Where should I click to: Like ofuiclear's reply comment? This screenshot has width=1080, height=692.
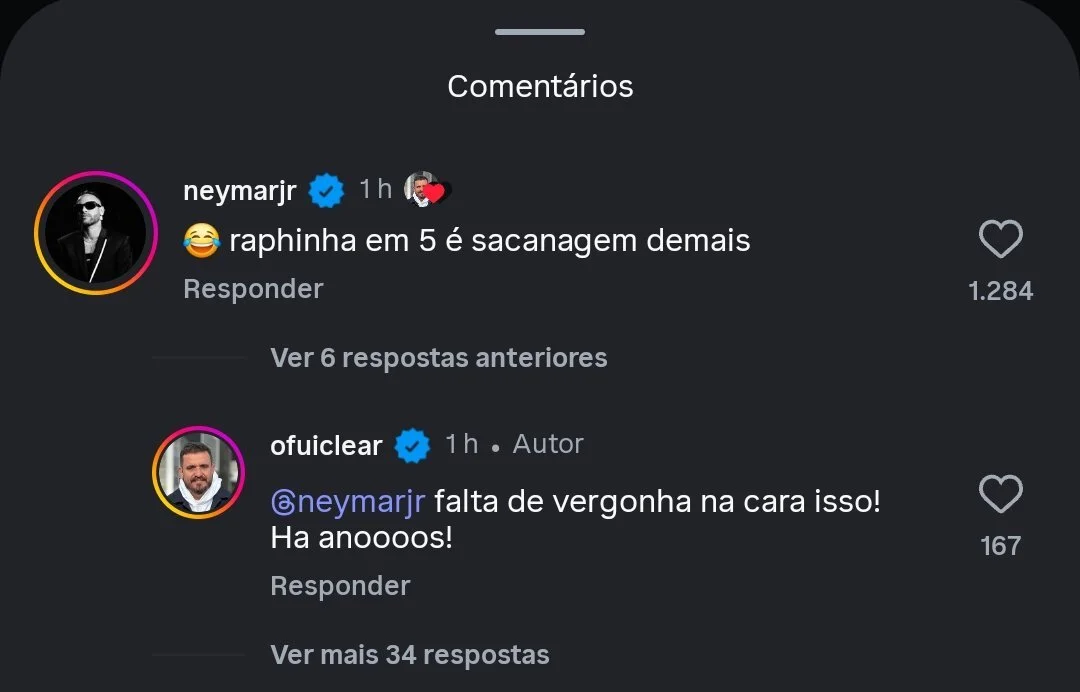click(x=1000, y=495)
